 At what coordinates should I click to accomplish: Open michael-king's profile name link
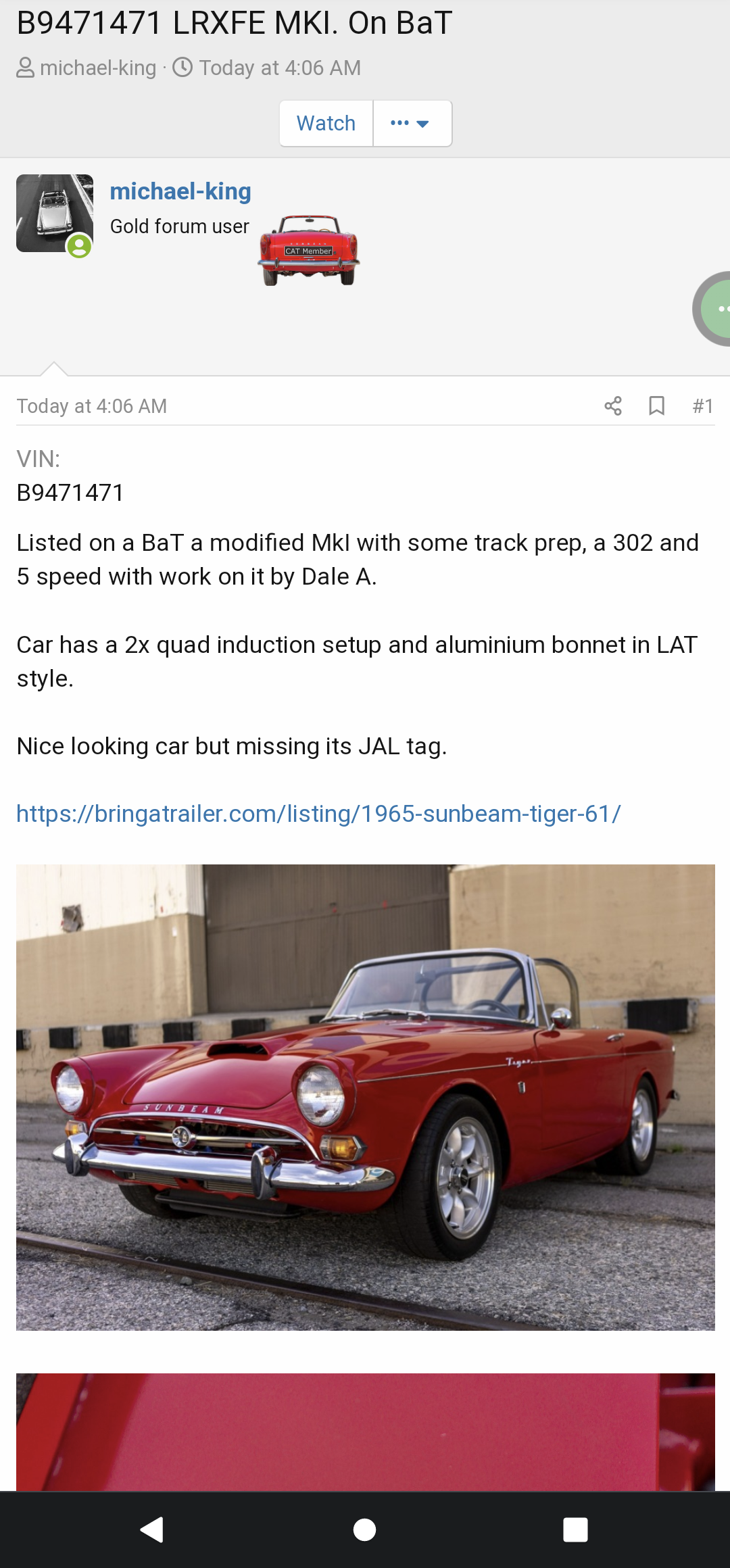click(x=180, y=191)
